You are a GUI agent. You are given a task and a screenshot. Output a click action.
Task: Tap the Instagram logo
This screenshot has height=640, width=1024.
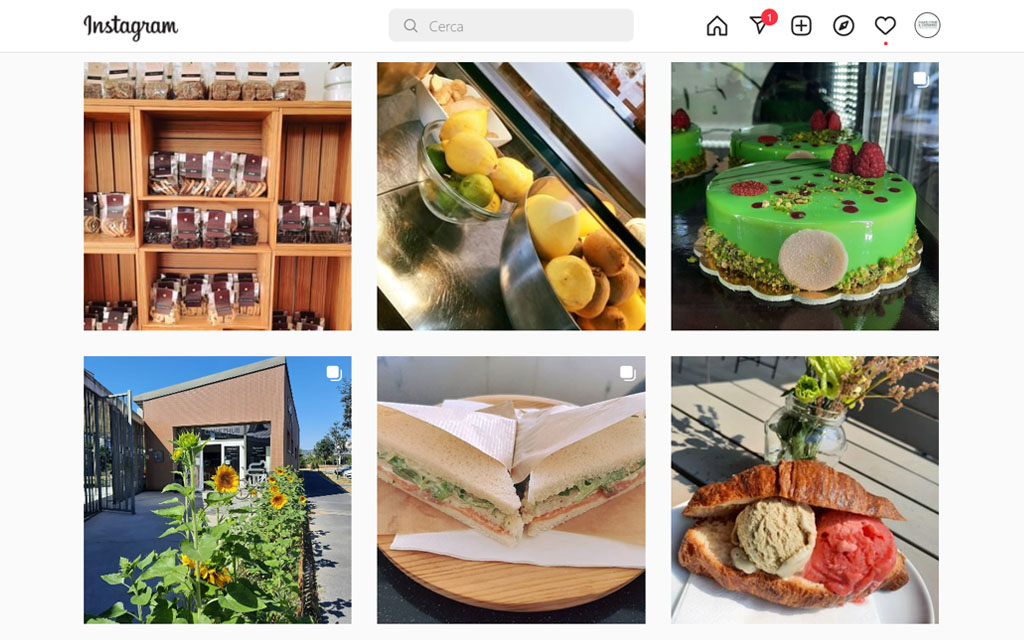130,27
